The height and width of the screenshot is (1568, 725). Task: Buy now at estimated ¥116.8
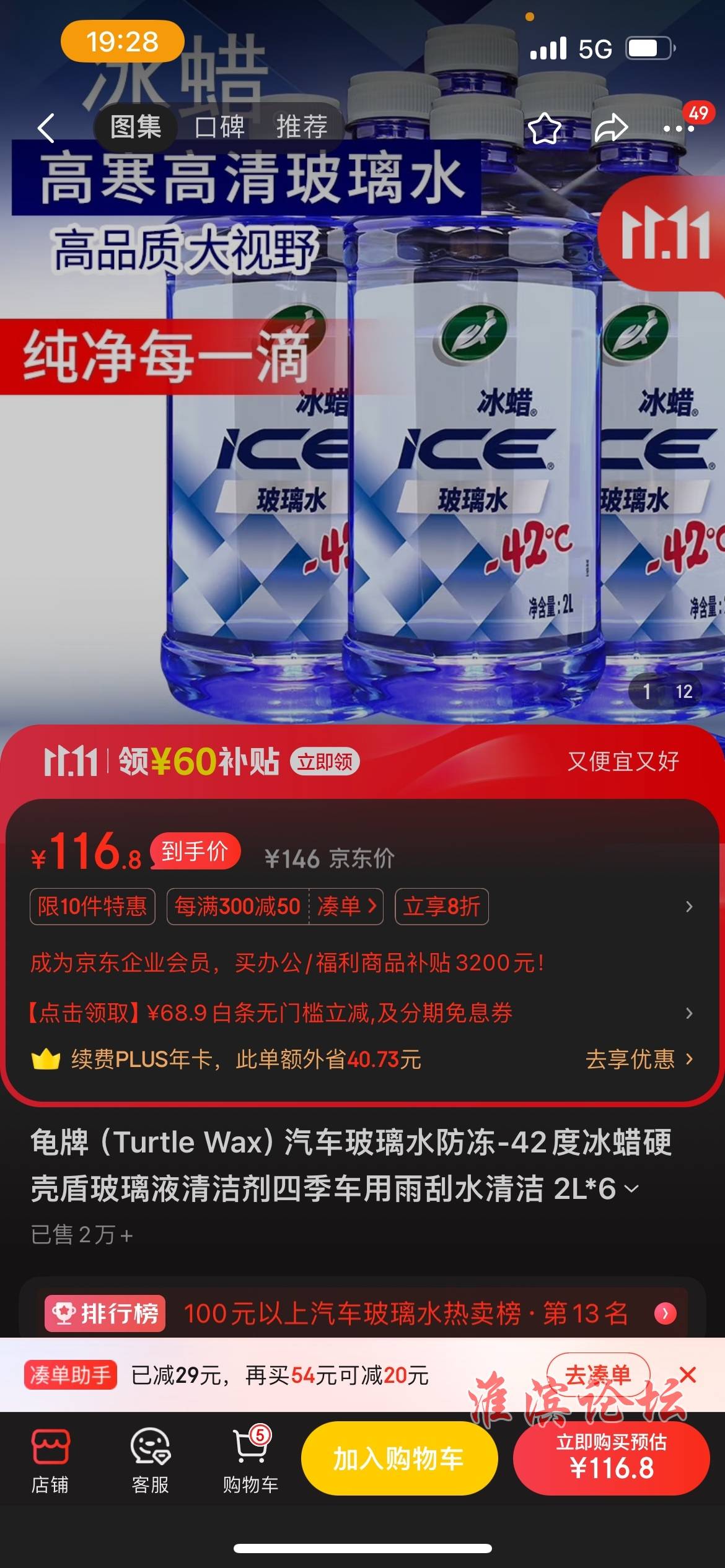611,1458
